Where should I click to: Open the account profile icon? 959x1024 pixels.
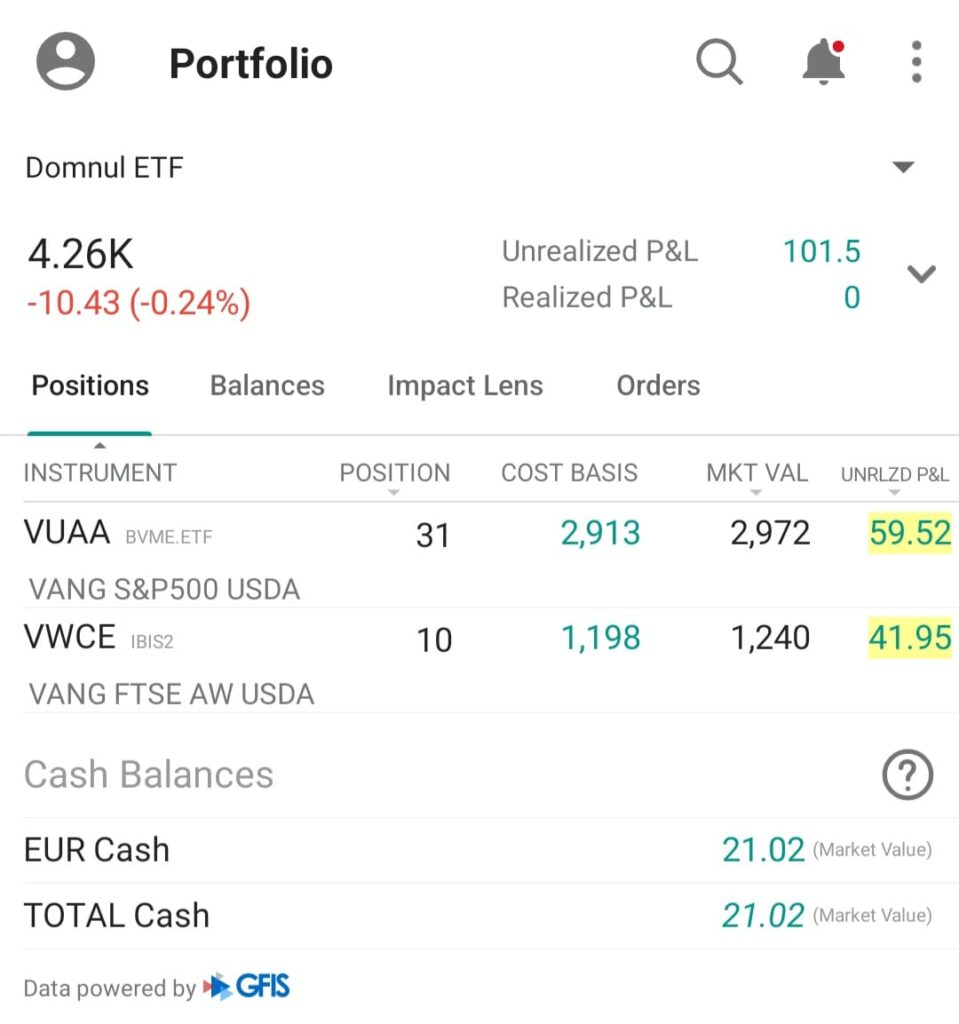66,62
